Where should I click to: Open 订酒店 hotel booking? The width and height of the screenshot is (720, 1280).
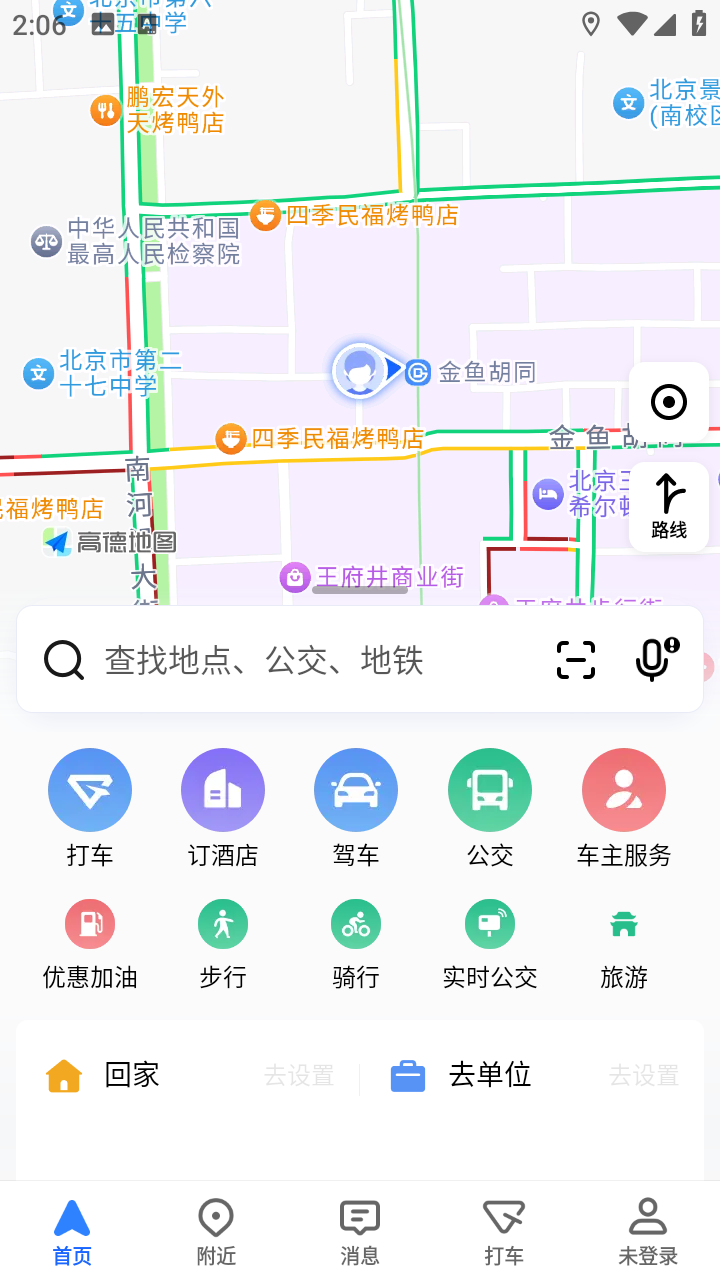pyautogui.click(x=223, y=790)
